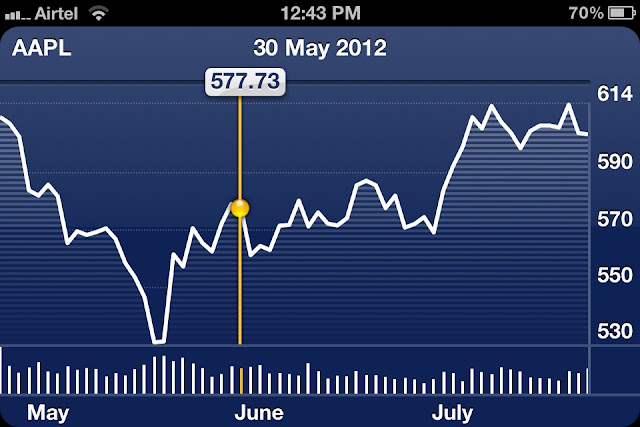Tap the yellow price marker on the chart
The image size is (640, 427).
240,208
